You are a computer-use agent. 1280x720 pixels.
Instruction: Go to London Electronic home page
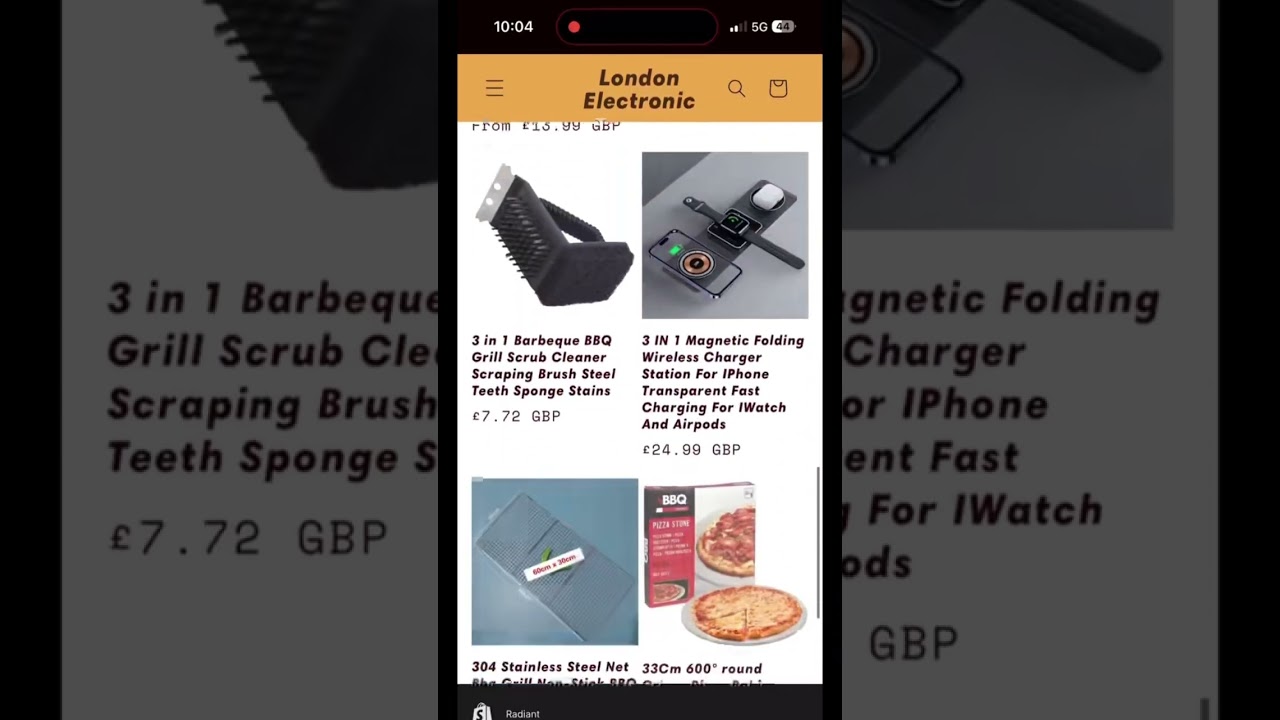click(x=638, y=89)
